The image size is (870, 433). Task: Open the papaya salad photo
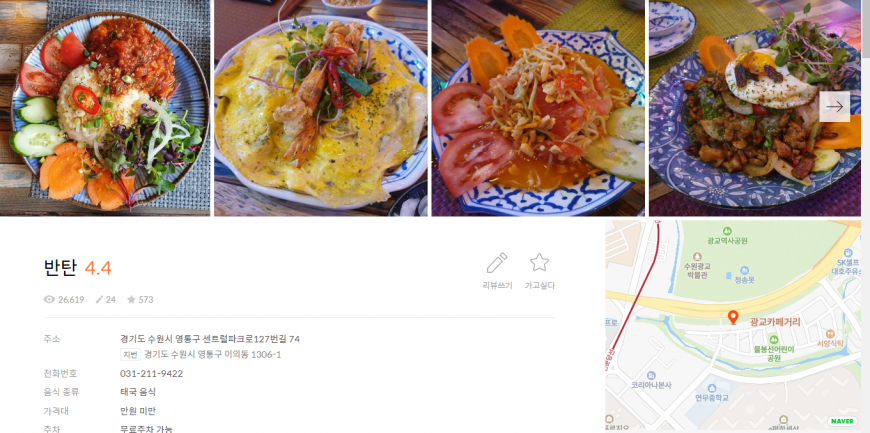click(538, 107)
